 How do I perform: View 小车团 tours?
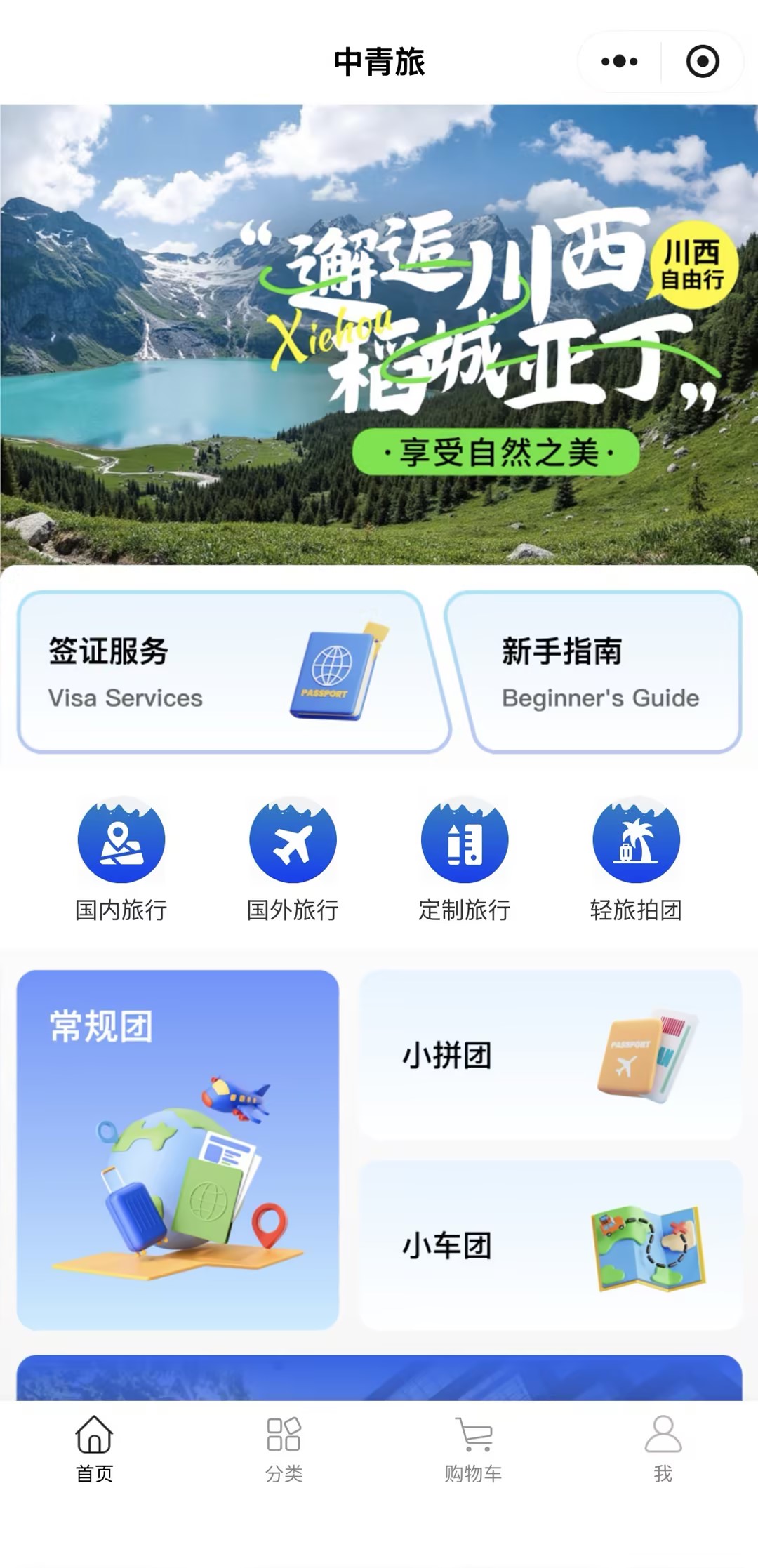pos(551,1245)
